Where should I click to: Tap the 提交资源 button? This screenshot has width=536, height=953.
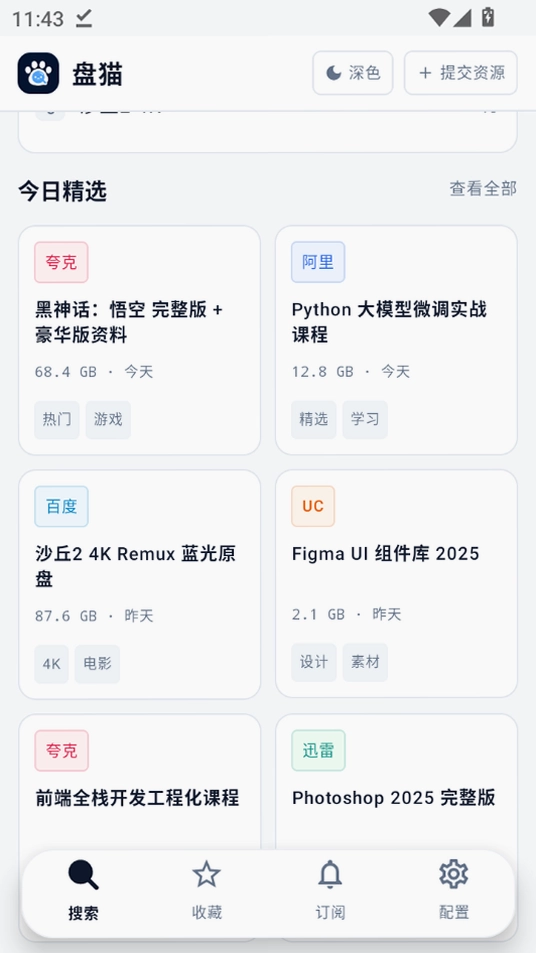click(461, 73)
